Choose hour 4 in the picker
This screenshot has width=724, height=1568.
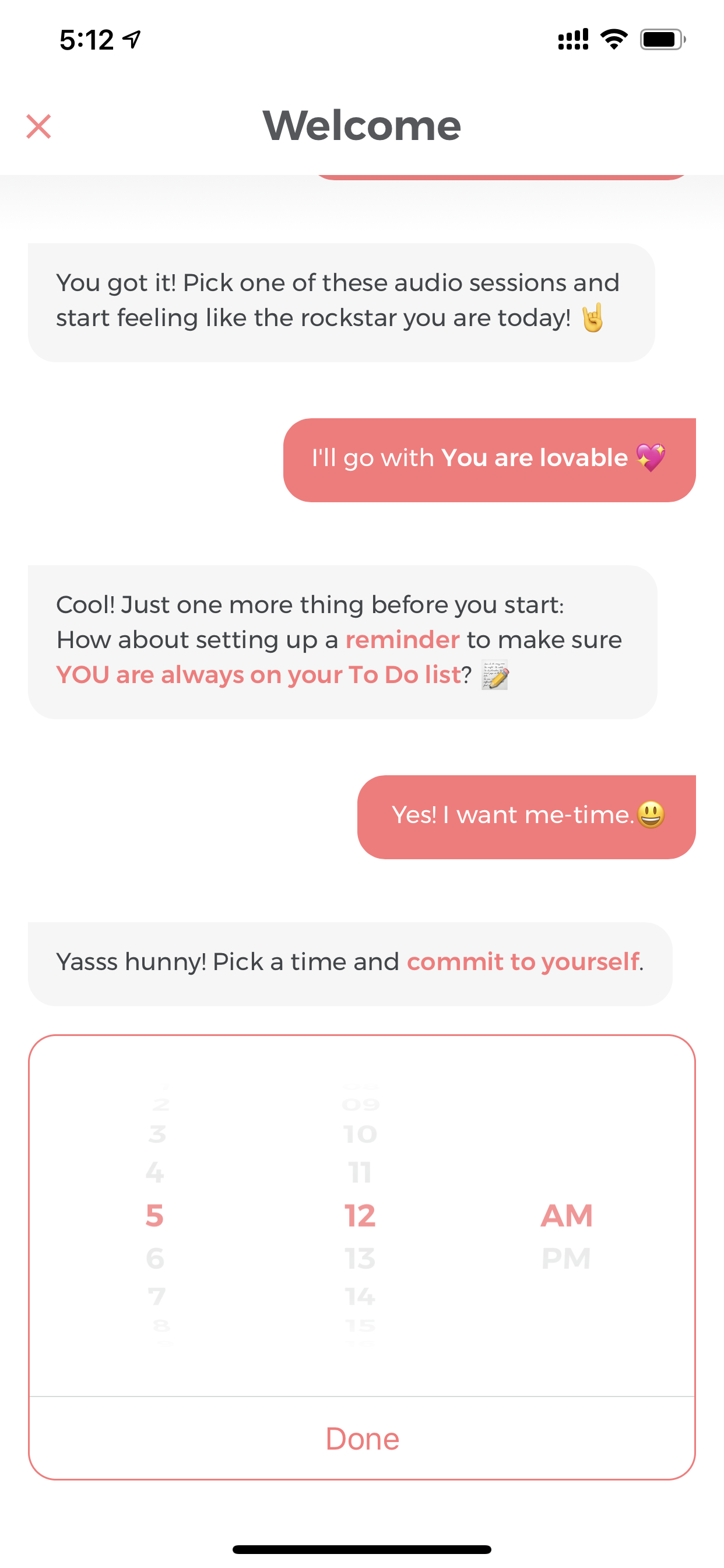[x=155, y=1172]
